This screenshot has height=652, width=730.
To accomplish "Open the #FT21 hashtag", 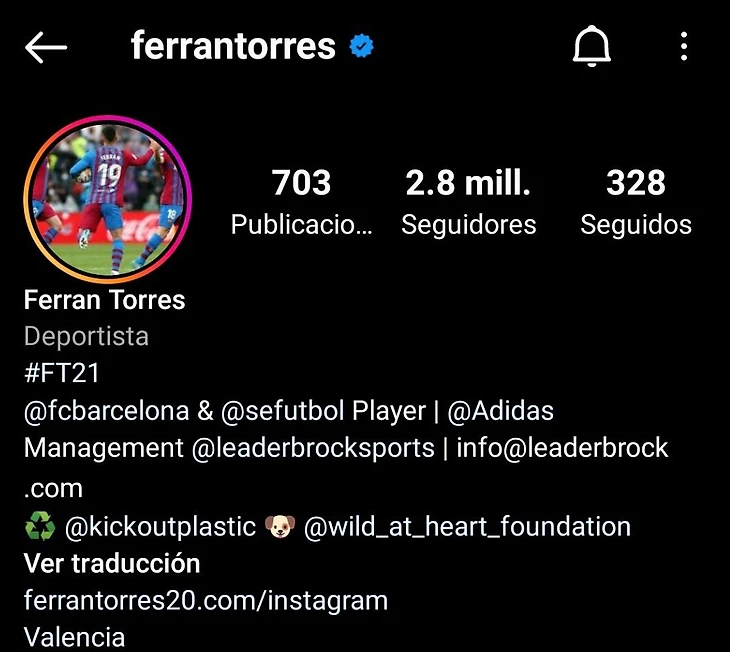I will click(x=62, y=374).
